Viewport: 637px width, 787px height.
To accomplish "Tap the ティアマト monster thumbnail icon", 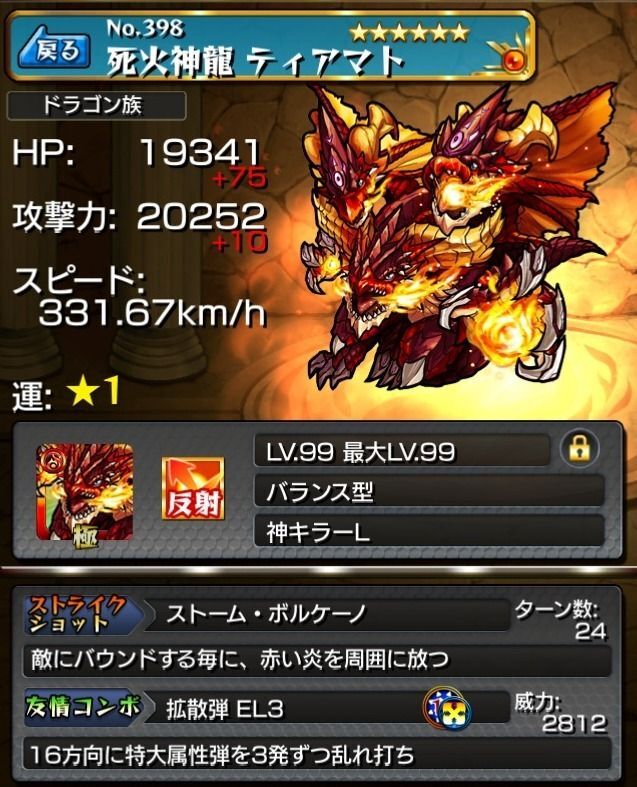I will click(x=85, y=493).
